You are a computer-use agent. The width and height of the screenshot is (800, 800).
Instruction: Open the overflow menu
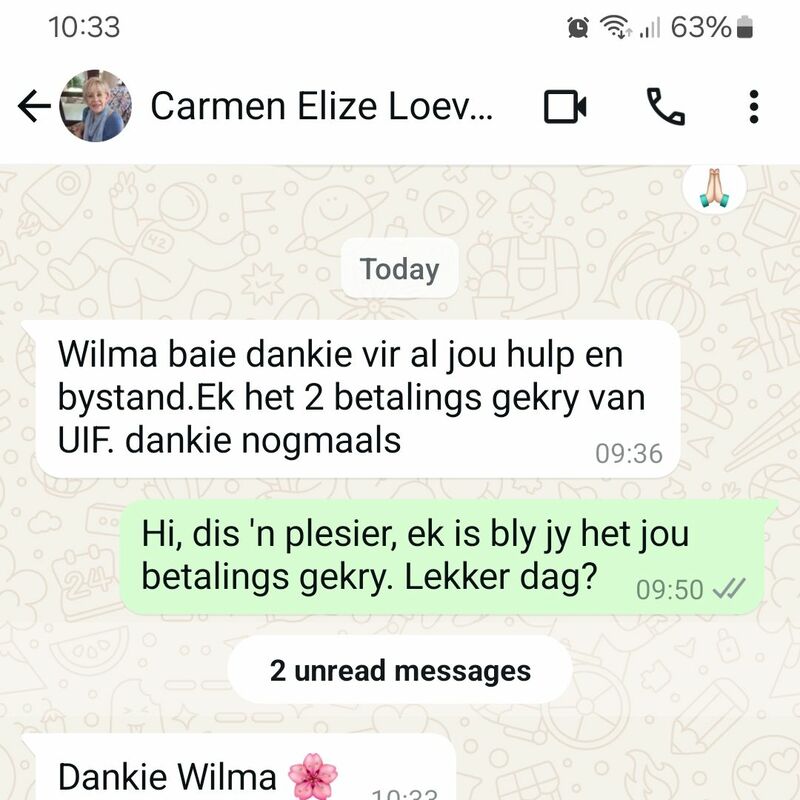click(x=754, y=106)
